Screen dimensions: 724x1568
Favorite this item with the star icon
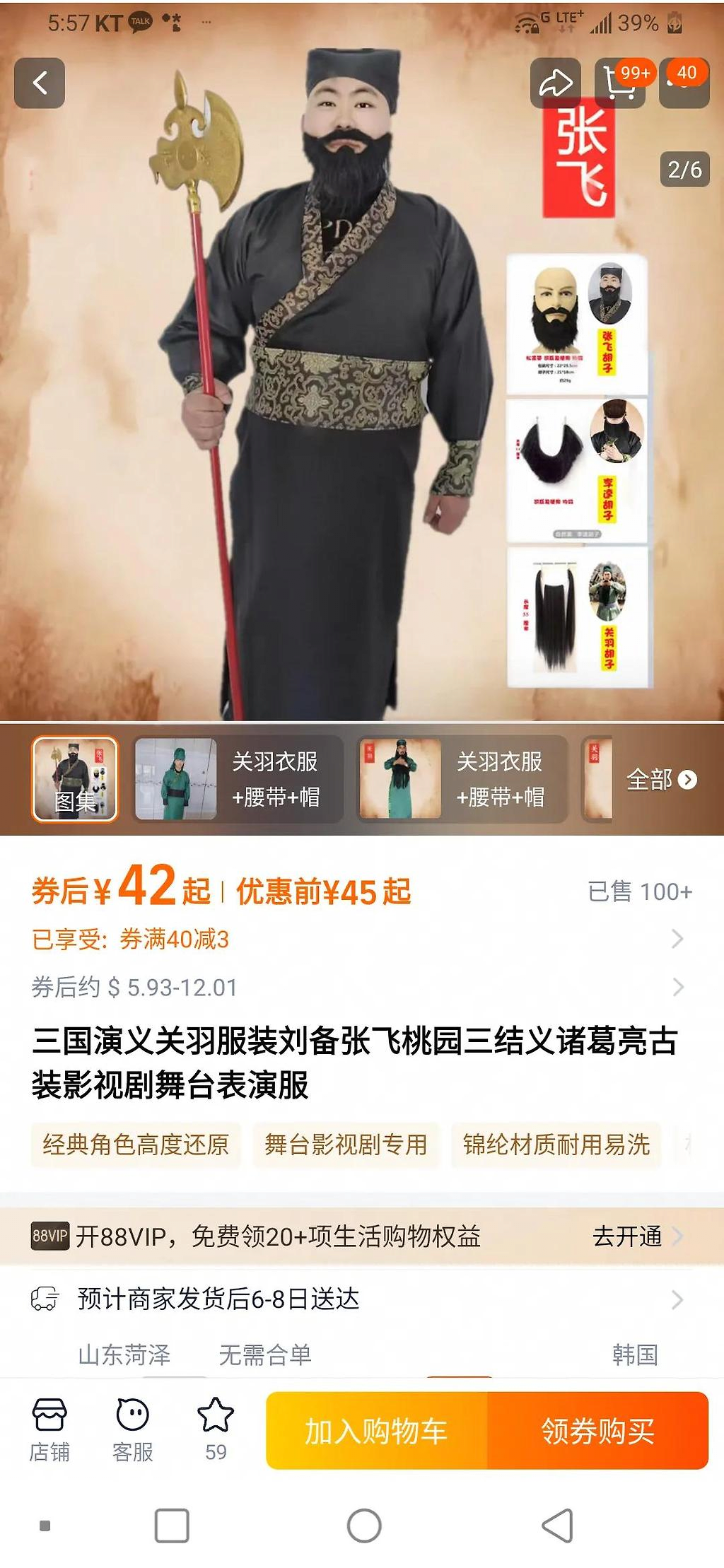tap(216, 1429)
